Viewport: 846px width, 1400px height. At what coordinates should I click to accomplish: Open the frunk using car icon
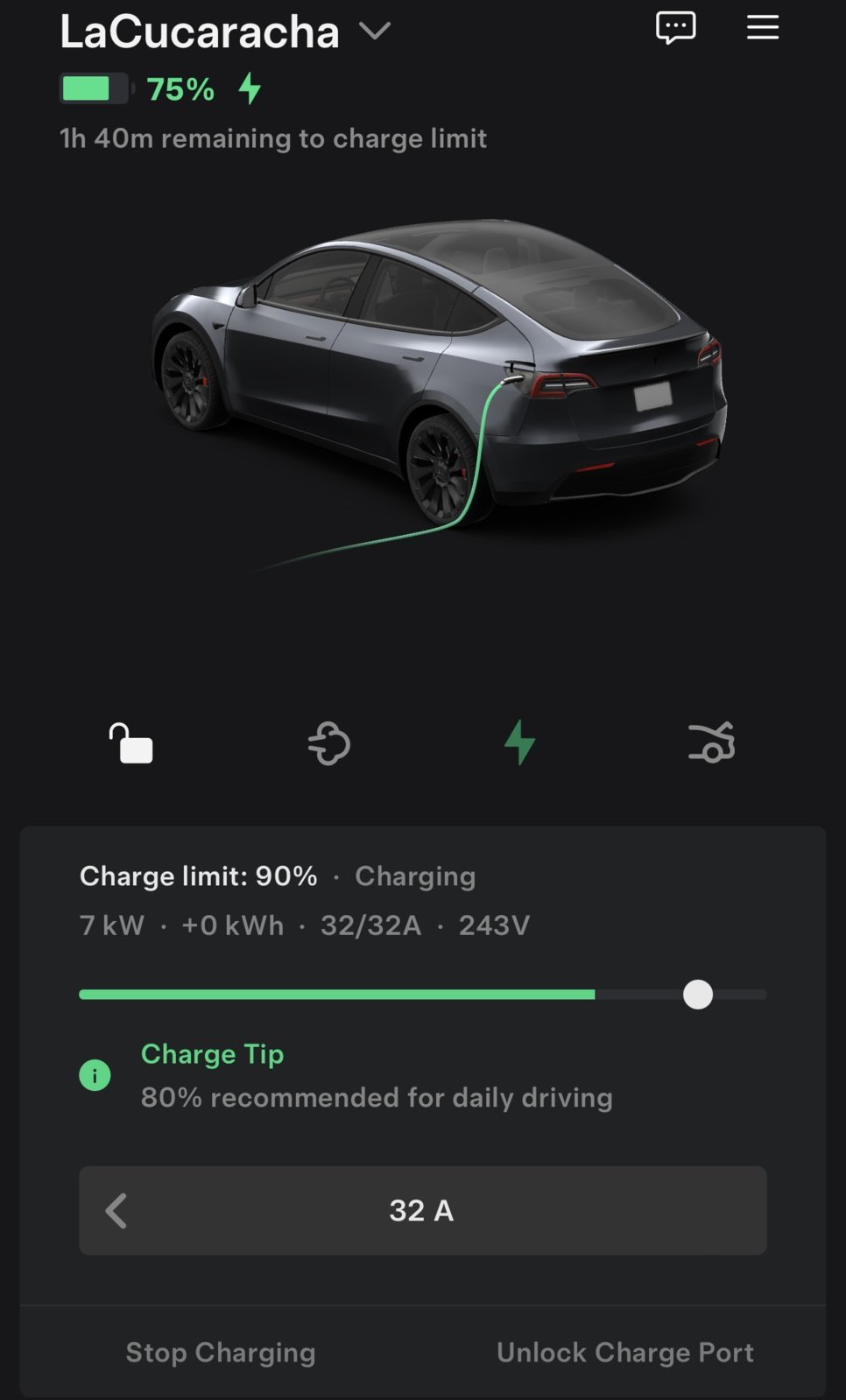[x=711, y=743]
